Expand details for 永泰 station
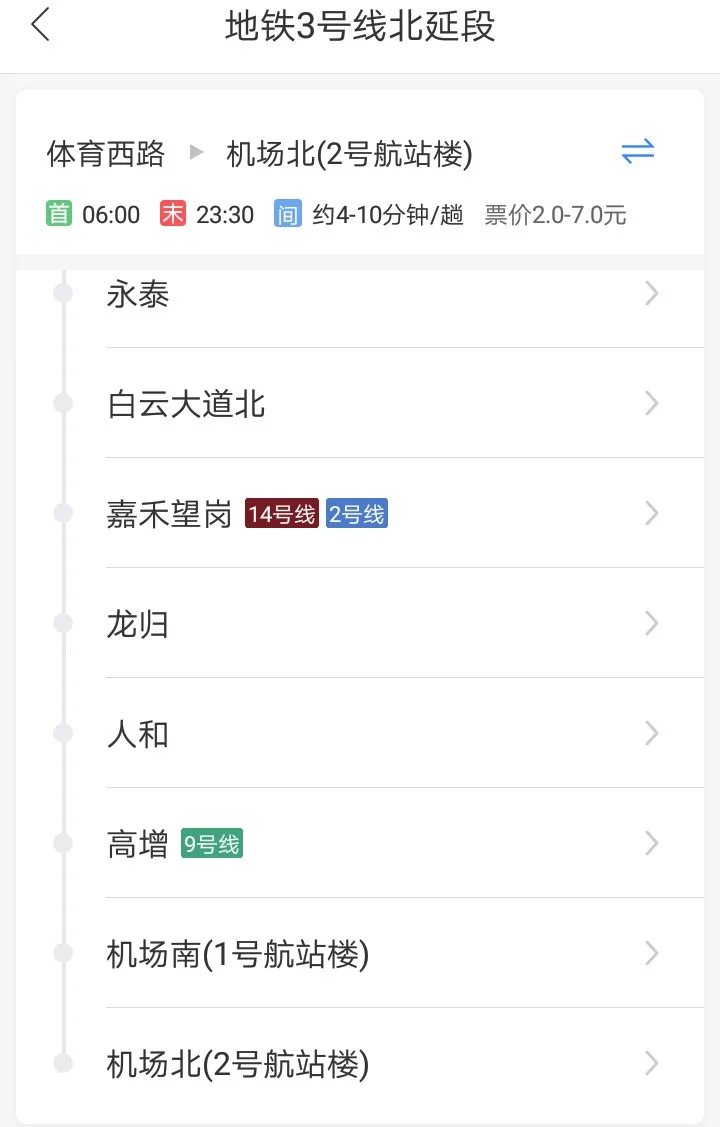The image size is (720, 1127). 651,293
